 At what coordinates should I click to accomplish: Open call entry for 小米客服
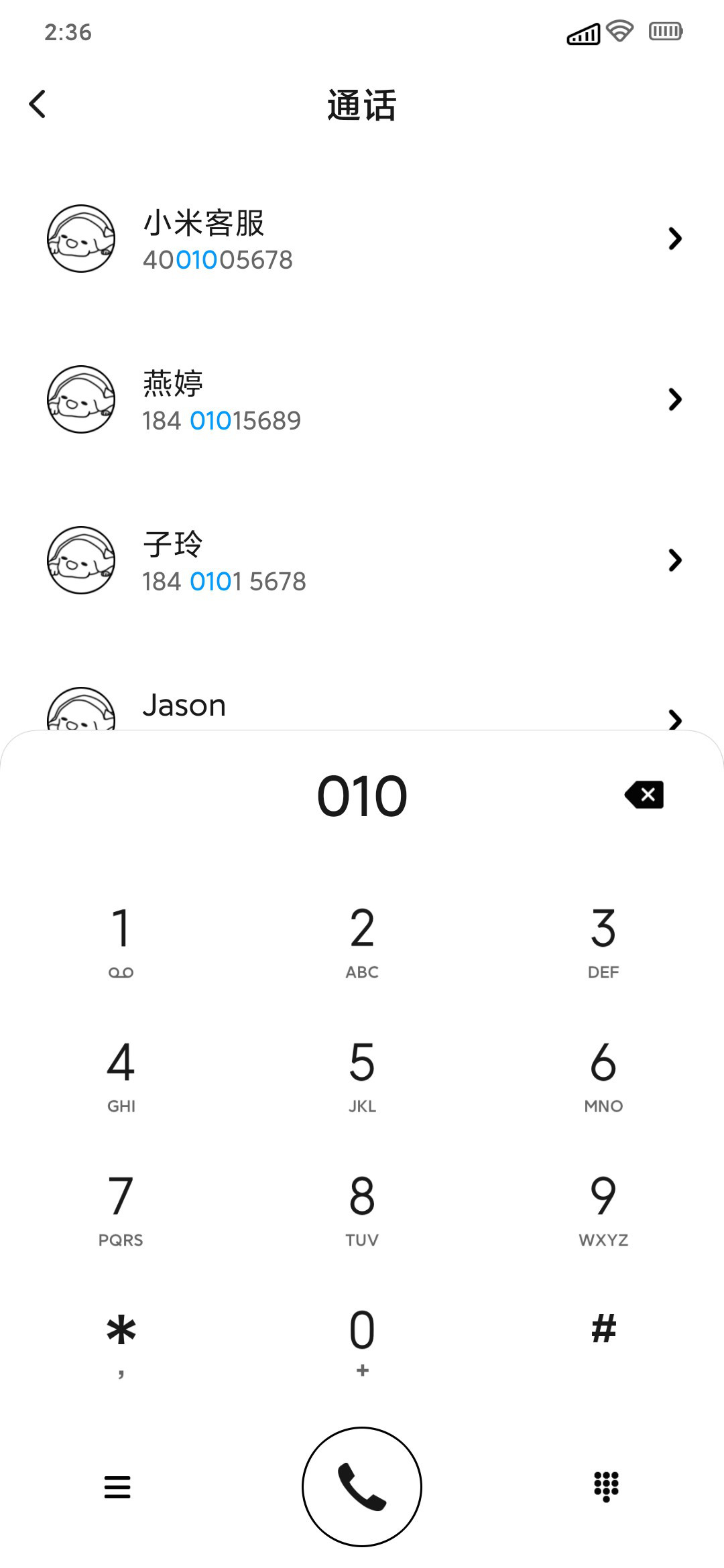[x=362, y=239]
